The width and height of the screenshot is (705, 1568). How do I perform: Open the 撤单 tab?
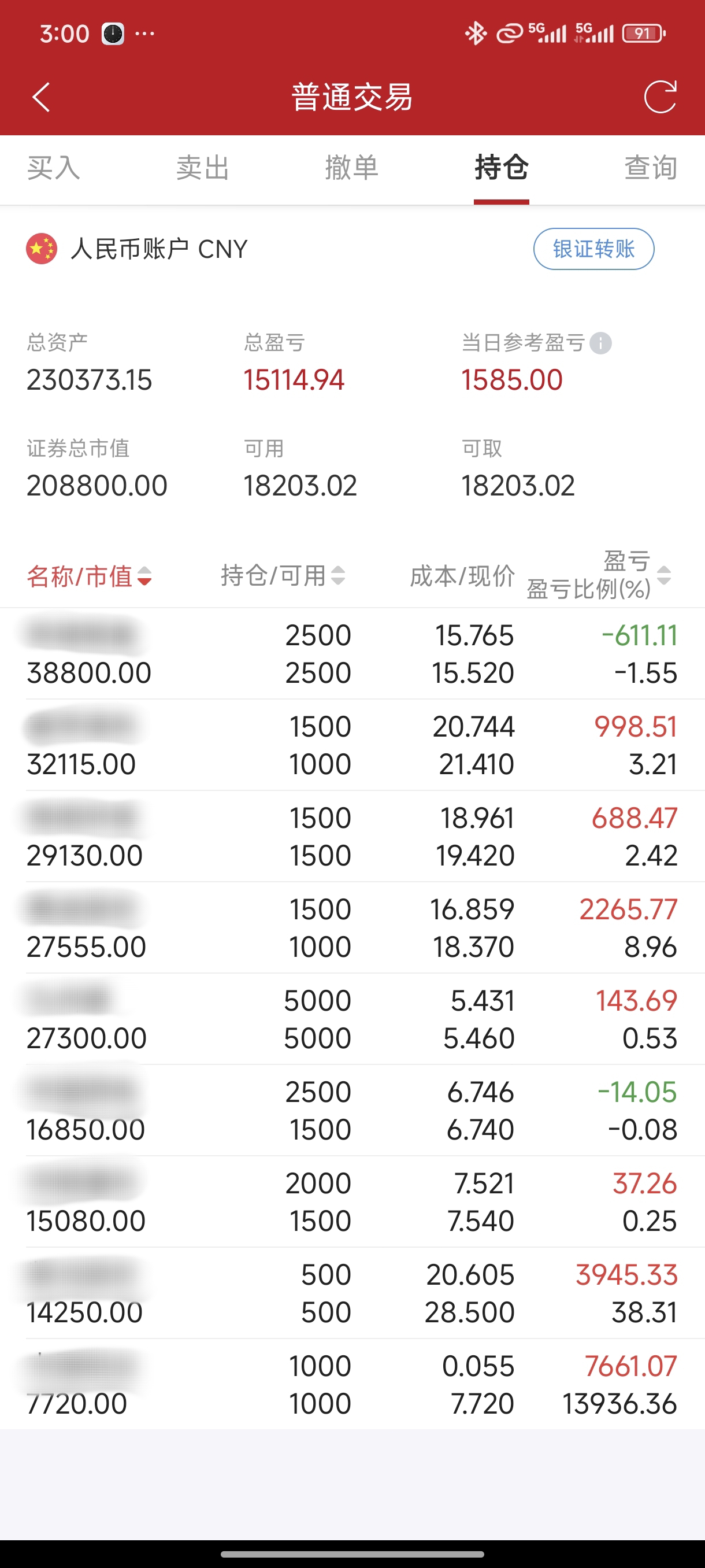[351, 168]
